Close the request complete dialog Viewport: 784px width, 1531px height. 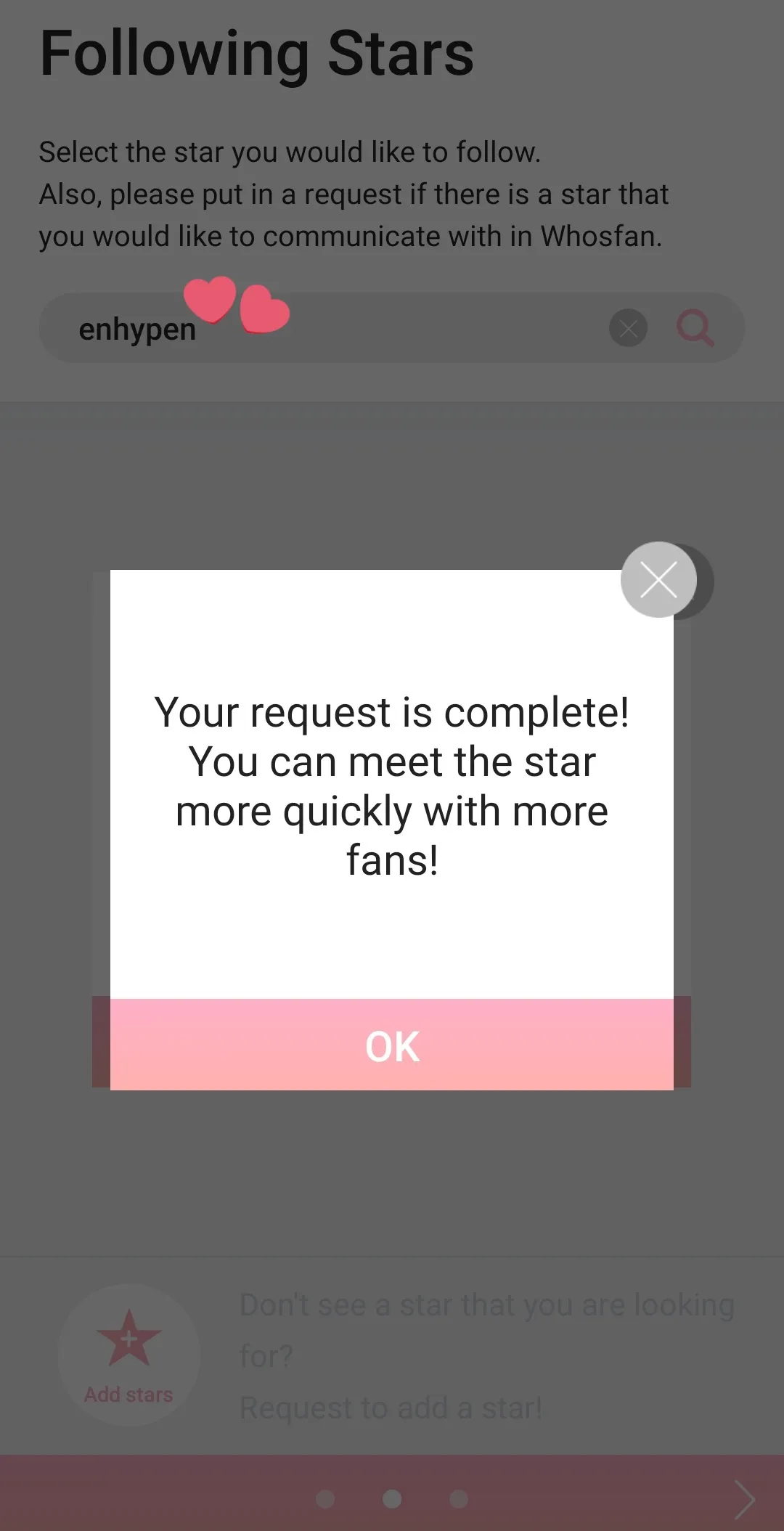pos(658,579)
